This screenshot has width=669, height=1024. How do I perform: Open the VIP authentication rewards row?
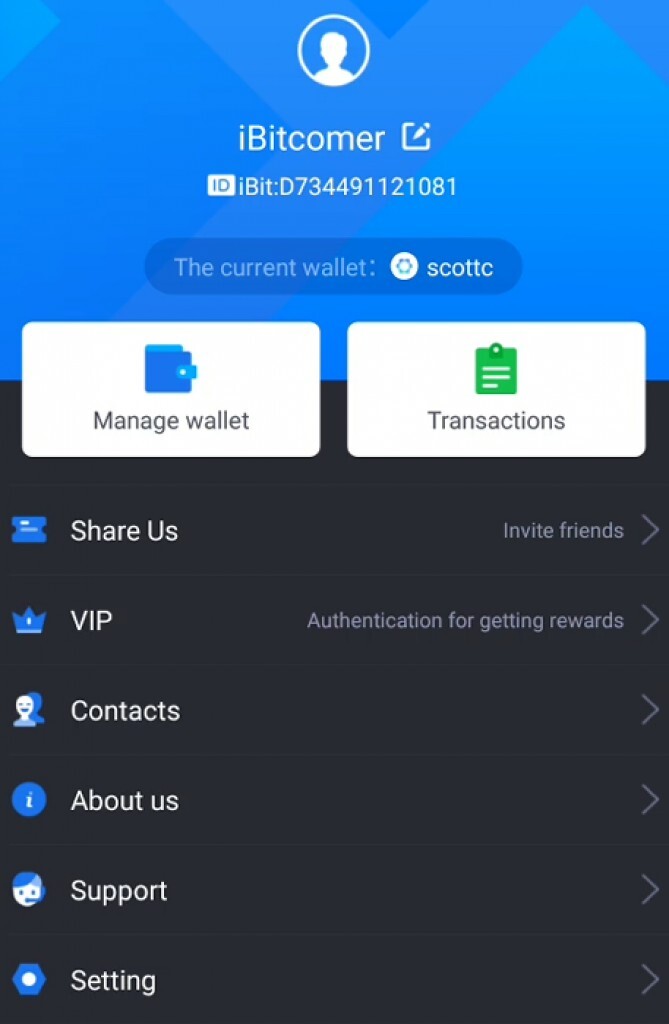pyautogui.click(x=334, y=620)
